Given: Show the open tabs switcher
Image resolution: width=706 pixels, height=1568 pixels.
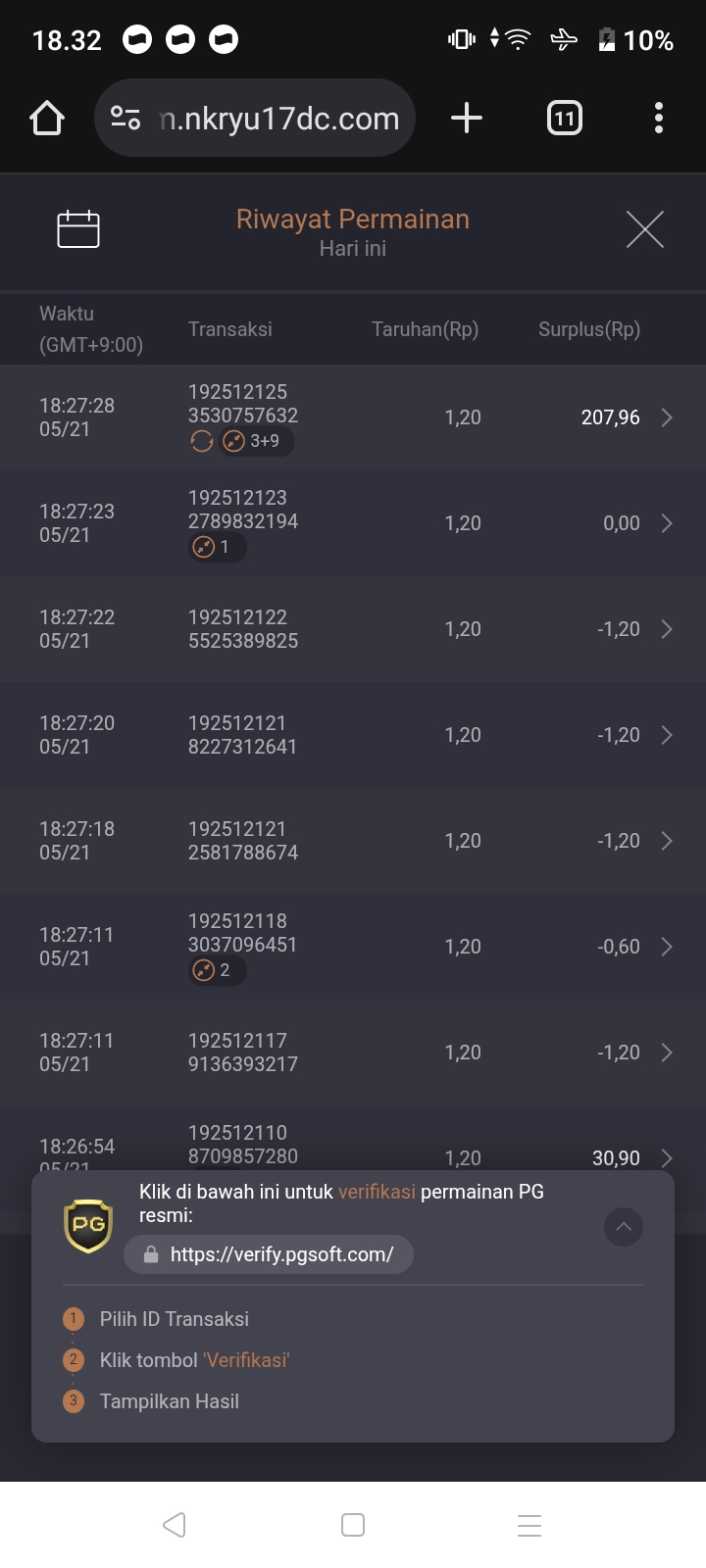Looking at the screenshot, I should pyautogui.click(x=564, y=119).
